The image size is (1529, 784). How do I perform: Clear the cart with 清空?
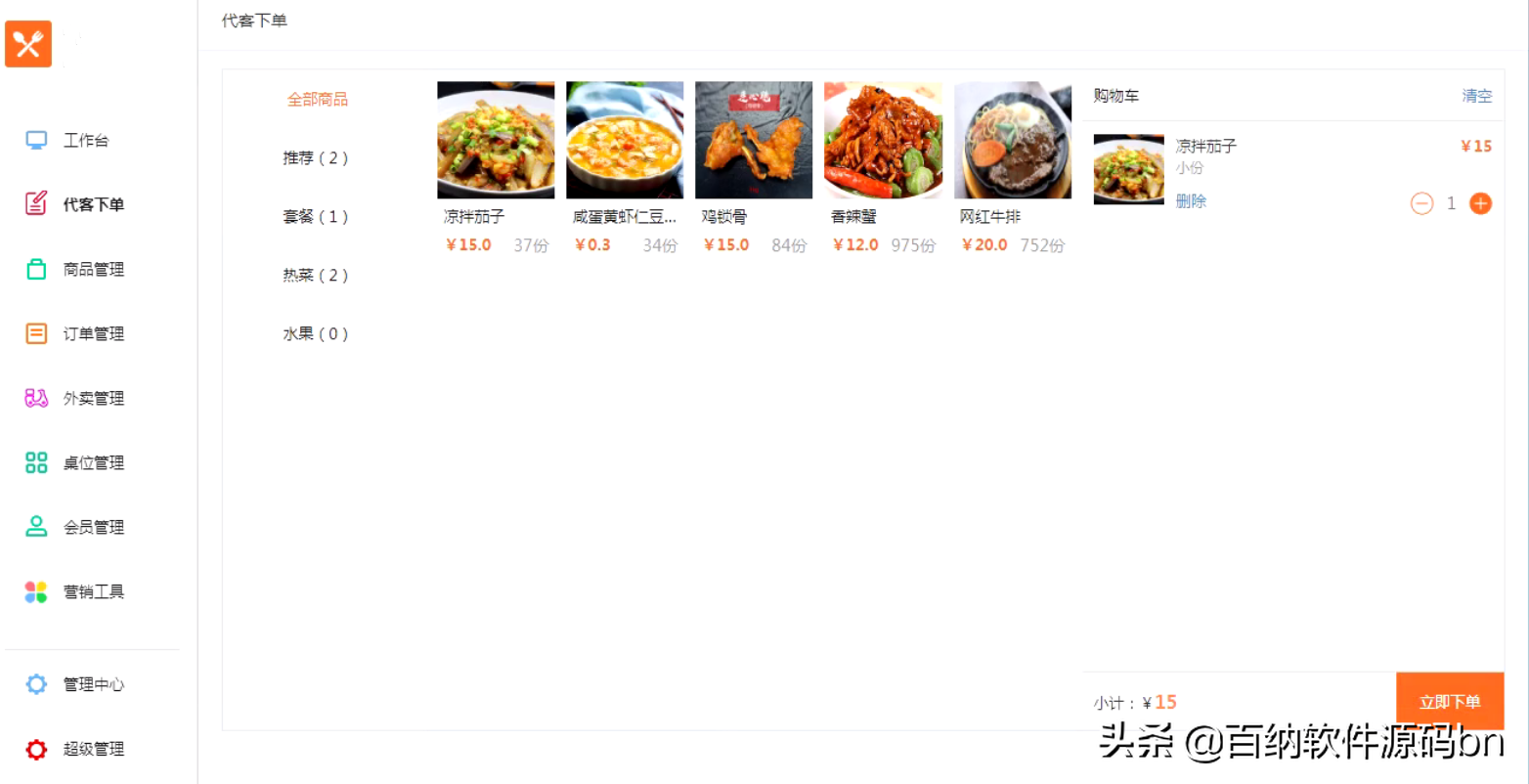1476,96
